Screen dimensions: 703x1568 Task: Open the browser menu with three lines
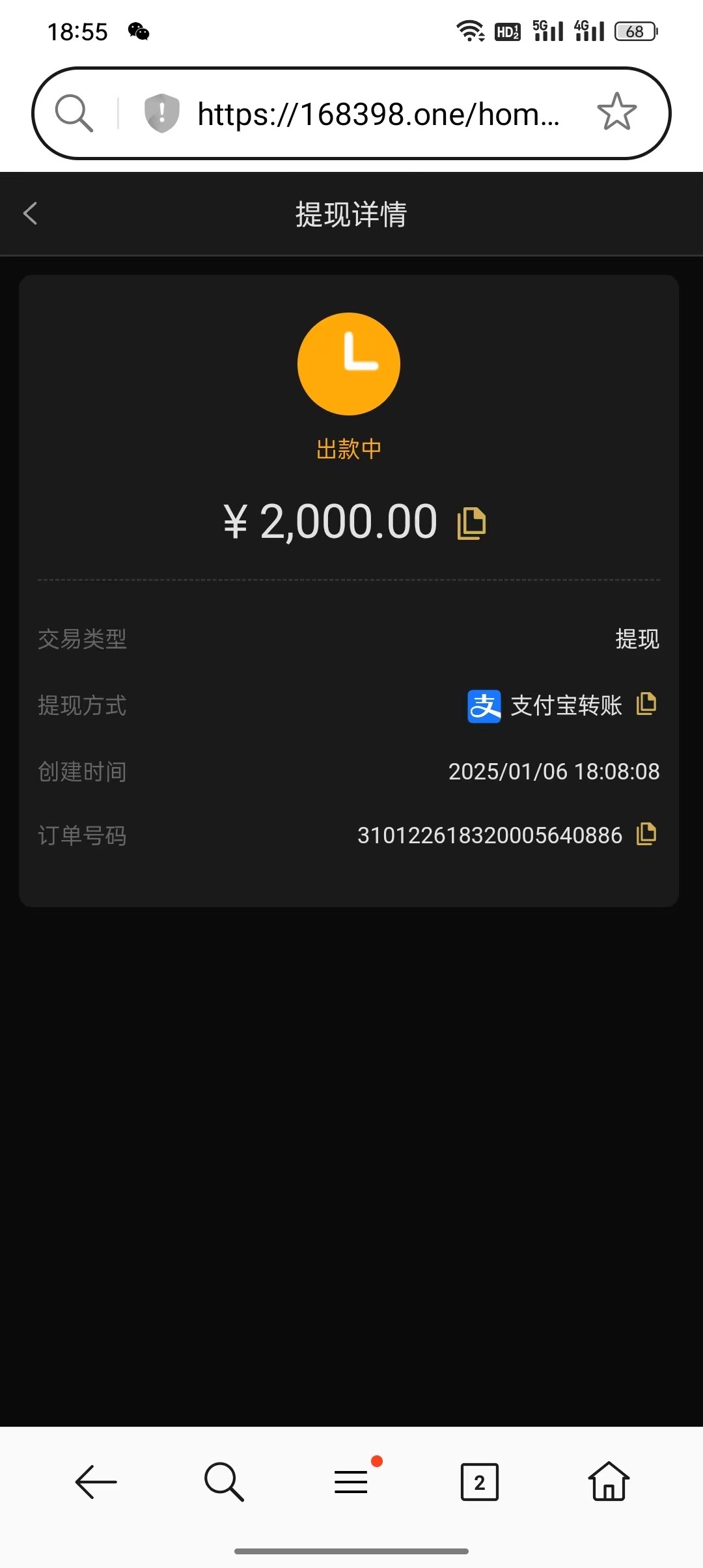(x=351, y=1482)
